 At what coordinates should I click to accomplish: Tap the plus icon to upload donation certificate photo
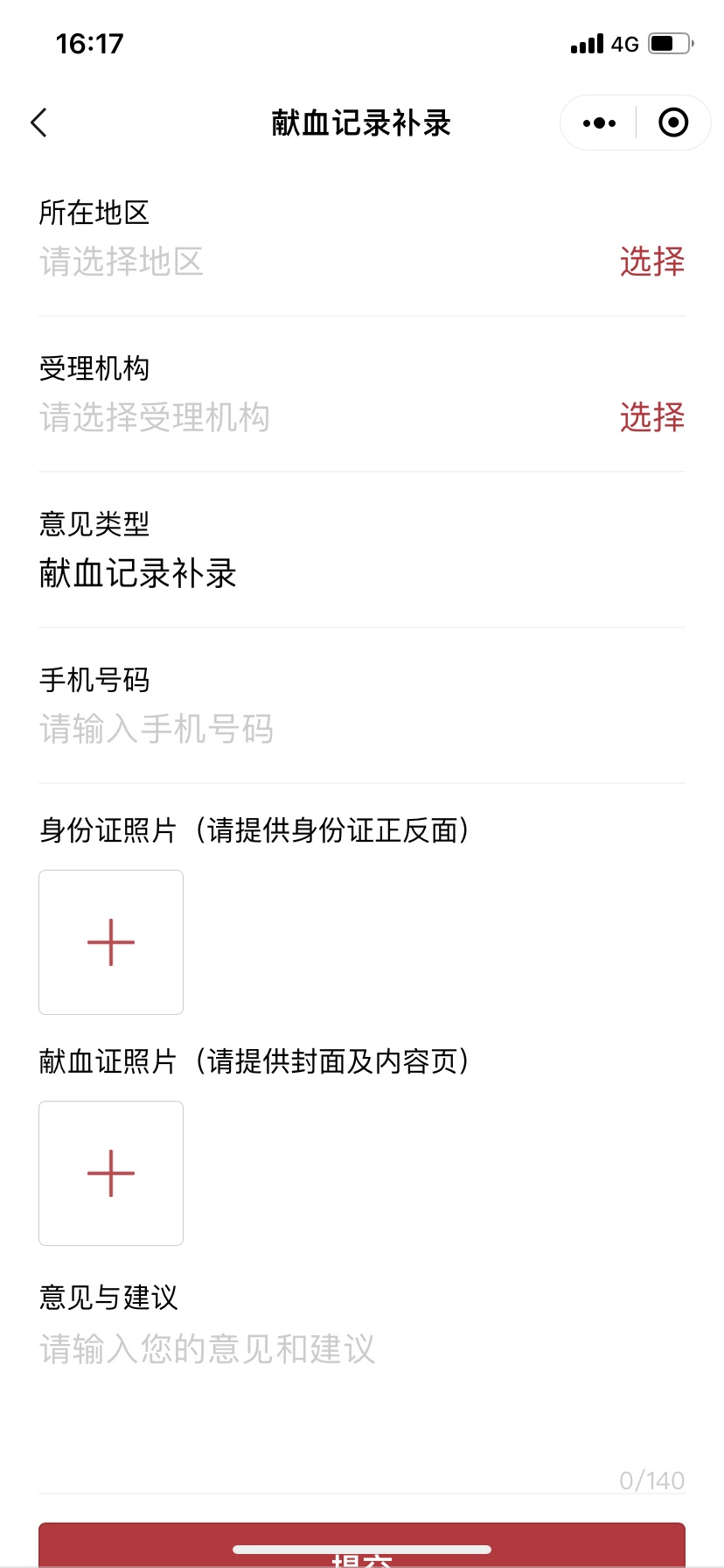click(x=110, y=1173)
